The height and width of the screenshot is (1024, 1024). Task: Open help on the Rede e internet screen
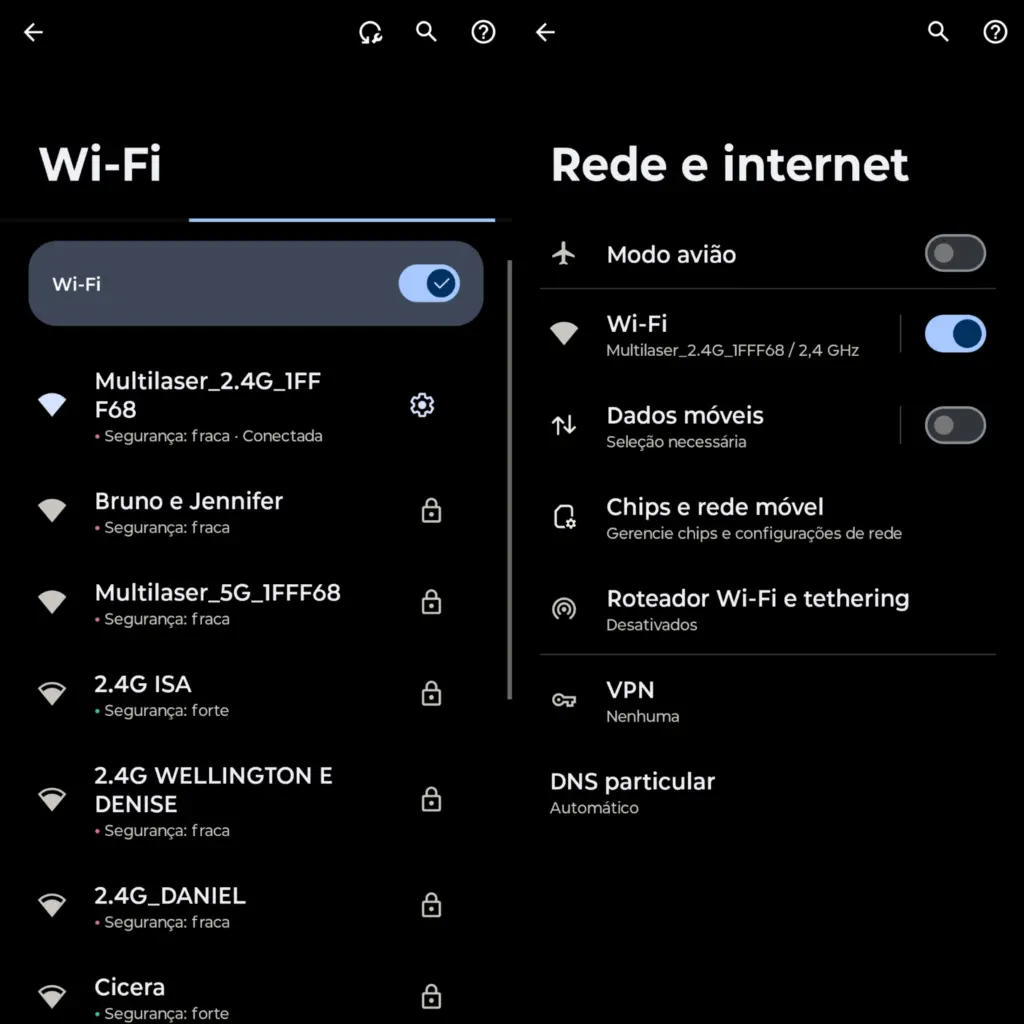(x=995, y=32)
